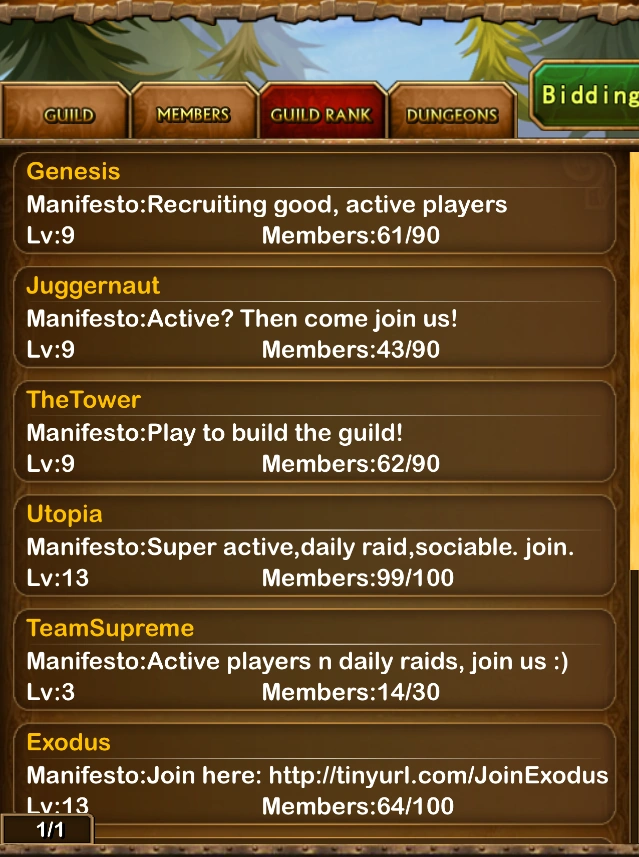The height and width of the screenshot is (857, 639).
Task: Select the Guild Rank tab
Action: coord(321,114)
